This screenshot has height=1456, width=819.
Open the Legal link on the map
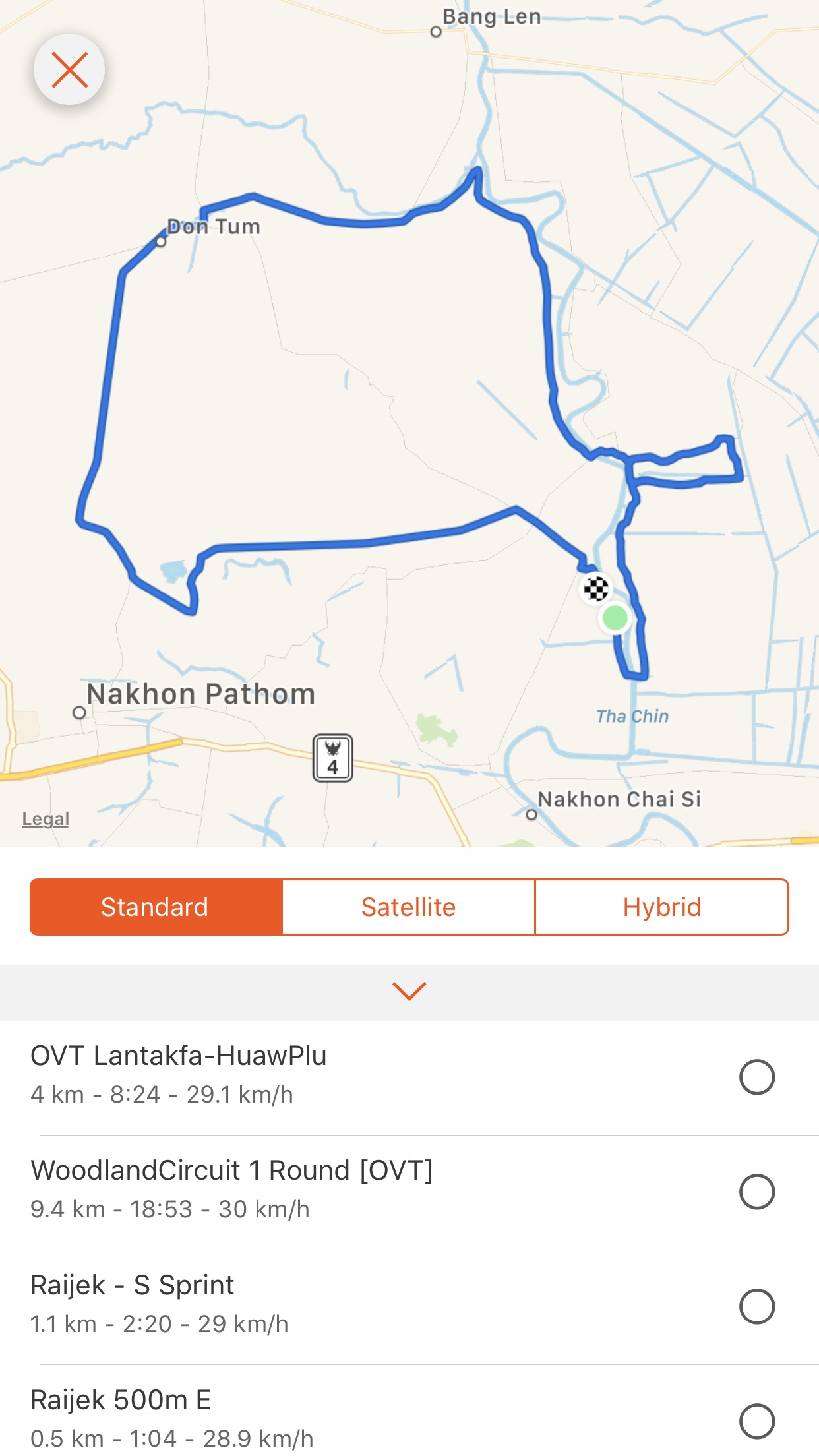point(45,819)
